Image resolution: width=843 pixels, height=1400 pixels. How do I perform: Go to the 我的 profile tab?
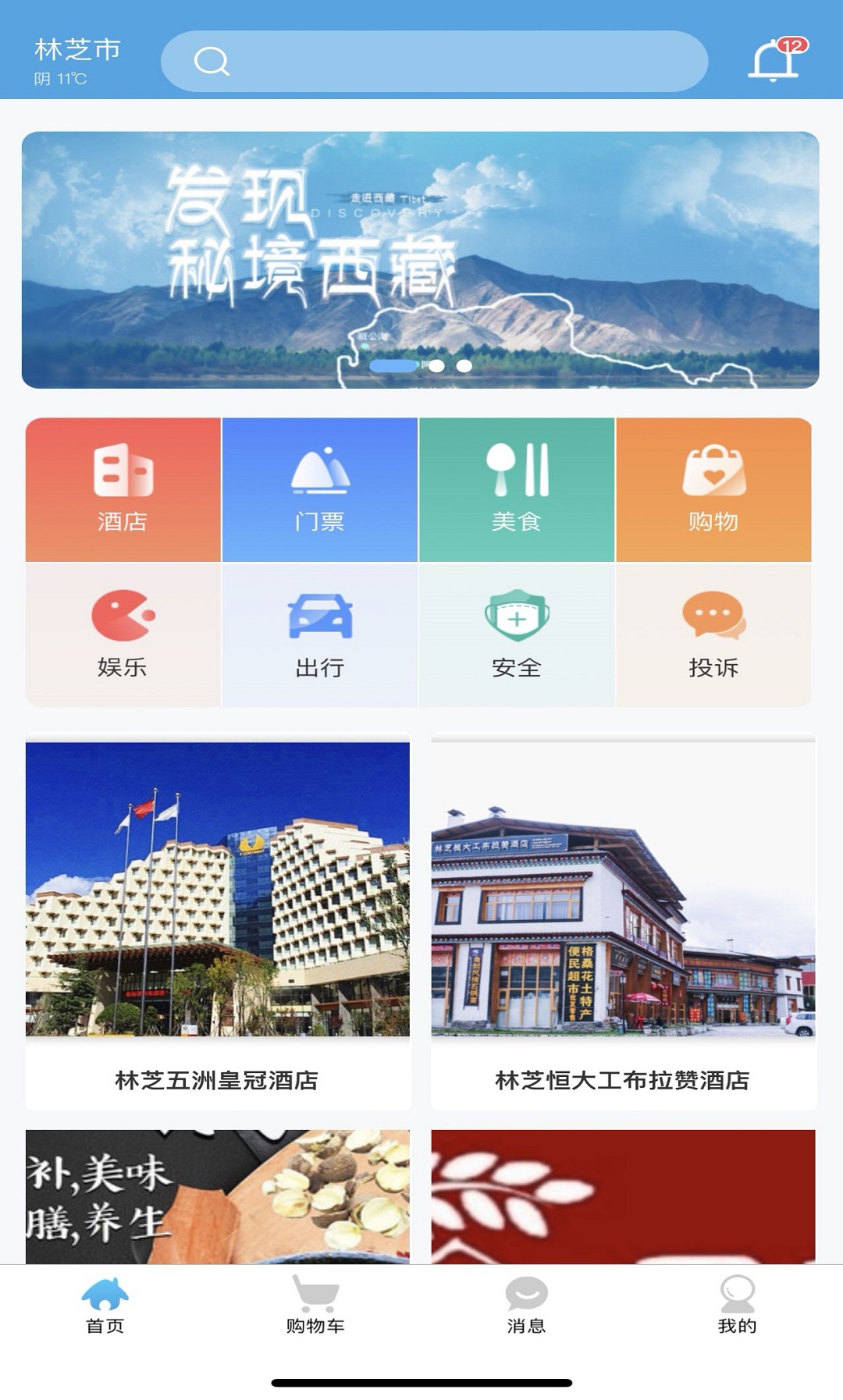pos(737,1305)
